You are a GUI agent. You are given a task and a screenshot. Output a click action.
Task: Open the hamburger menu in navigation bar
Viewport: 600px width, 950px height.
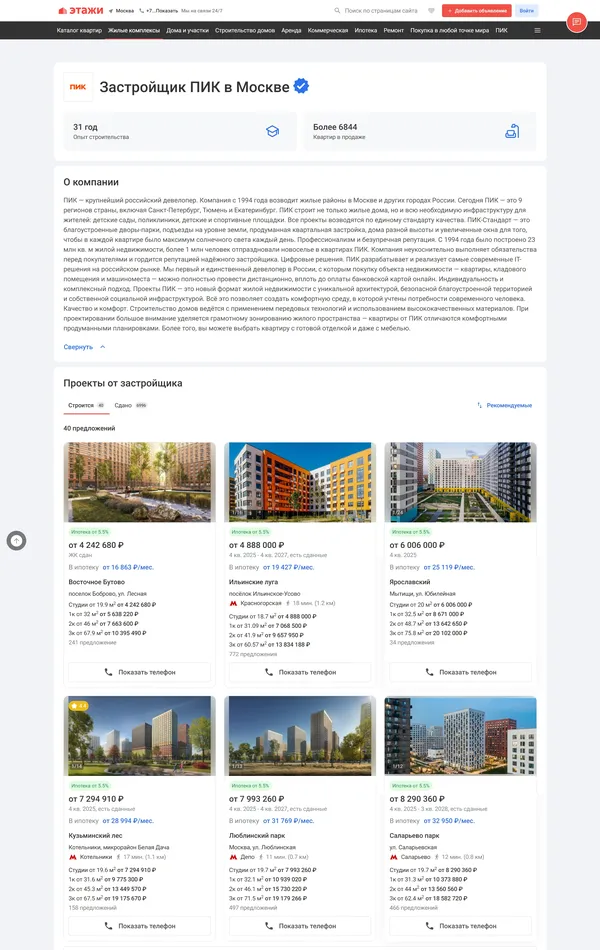[537, 31]
